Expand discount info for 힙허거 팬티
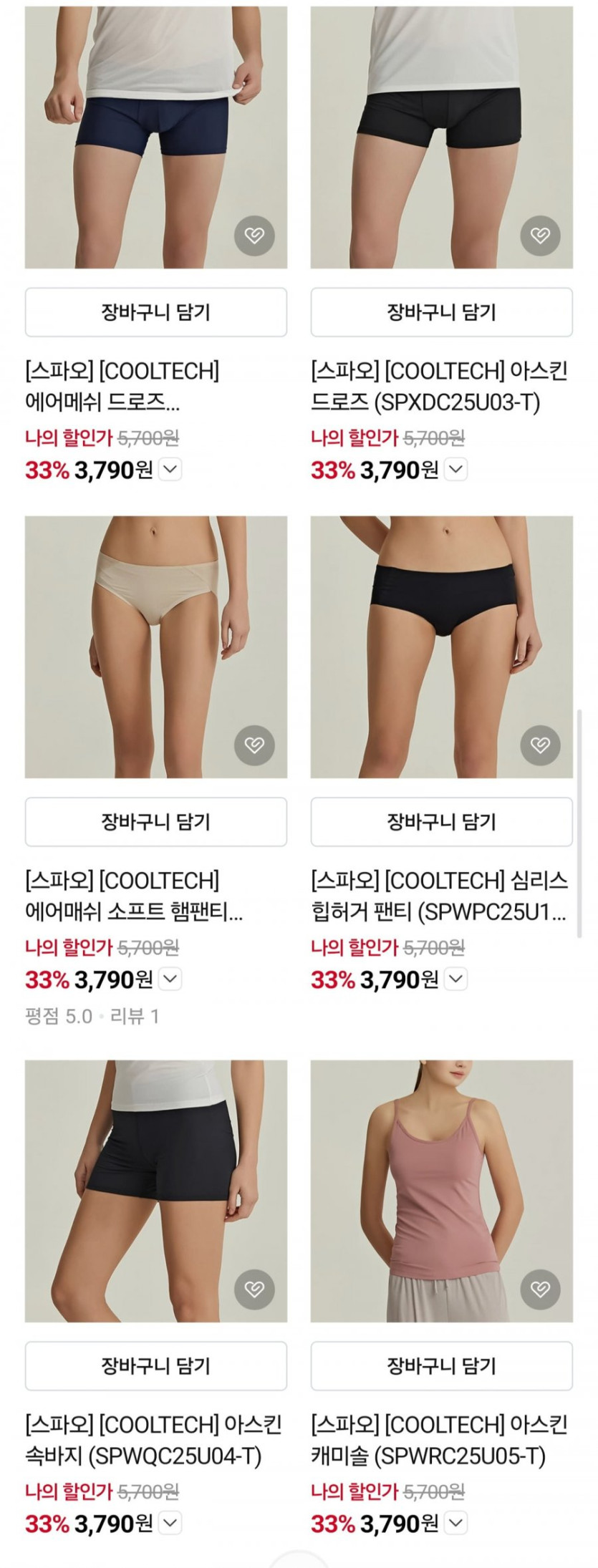The image size is (598, 1568). (x=456, y=979)
